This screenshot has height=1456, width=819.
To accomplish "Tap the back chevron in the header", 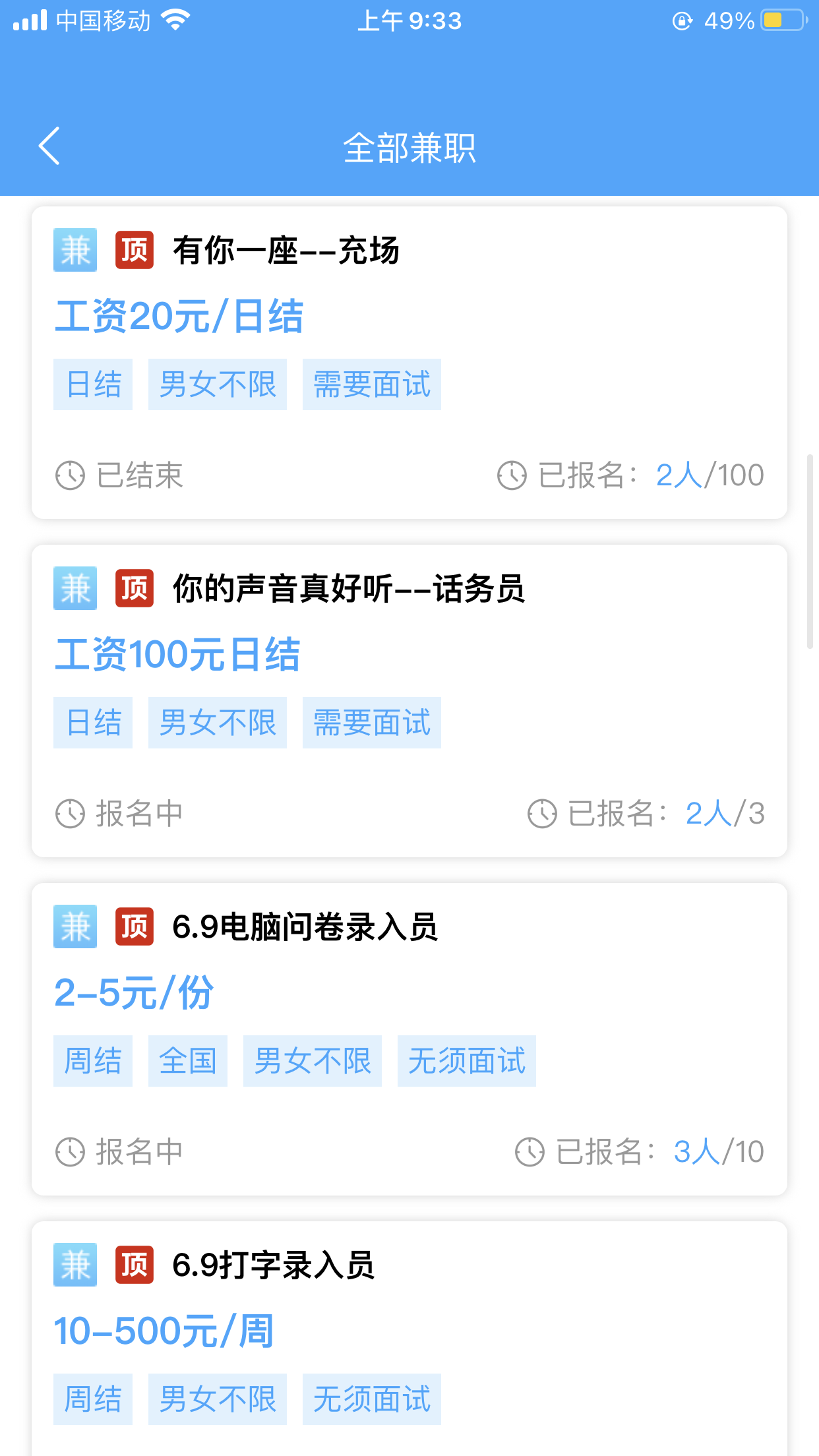I will coord(49,146).
